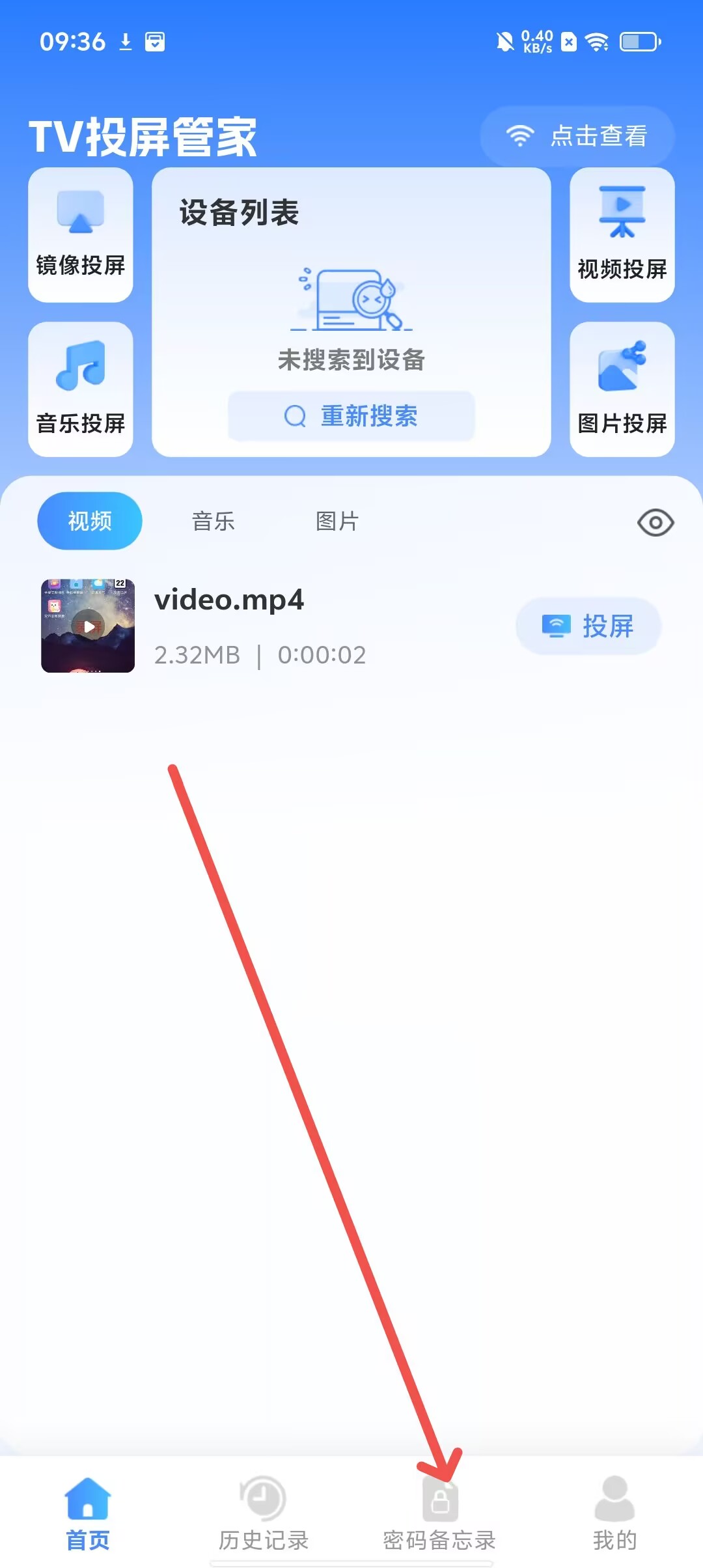Image resolution: width=703 pixels, height=1568 pixels.
Task: Open 图片投屏 picture casting
Action: pos(622,389)
